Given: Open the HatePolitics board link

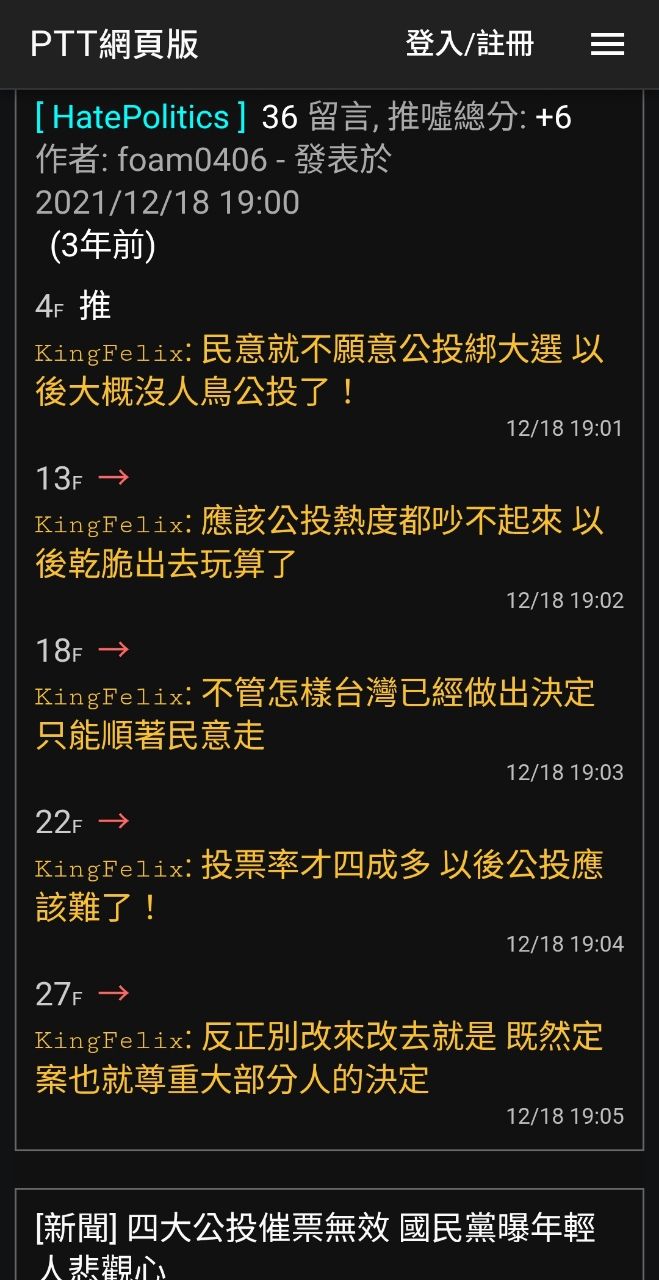Looking at the screenshot, I should pyautogui.click(x=140, y=117).
